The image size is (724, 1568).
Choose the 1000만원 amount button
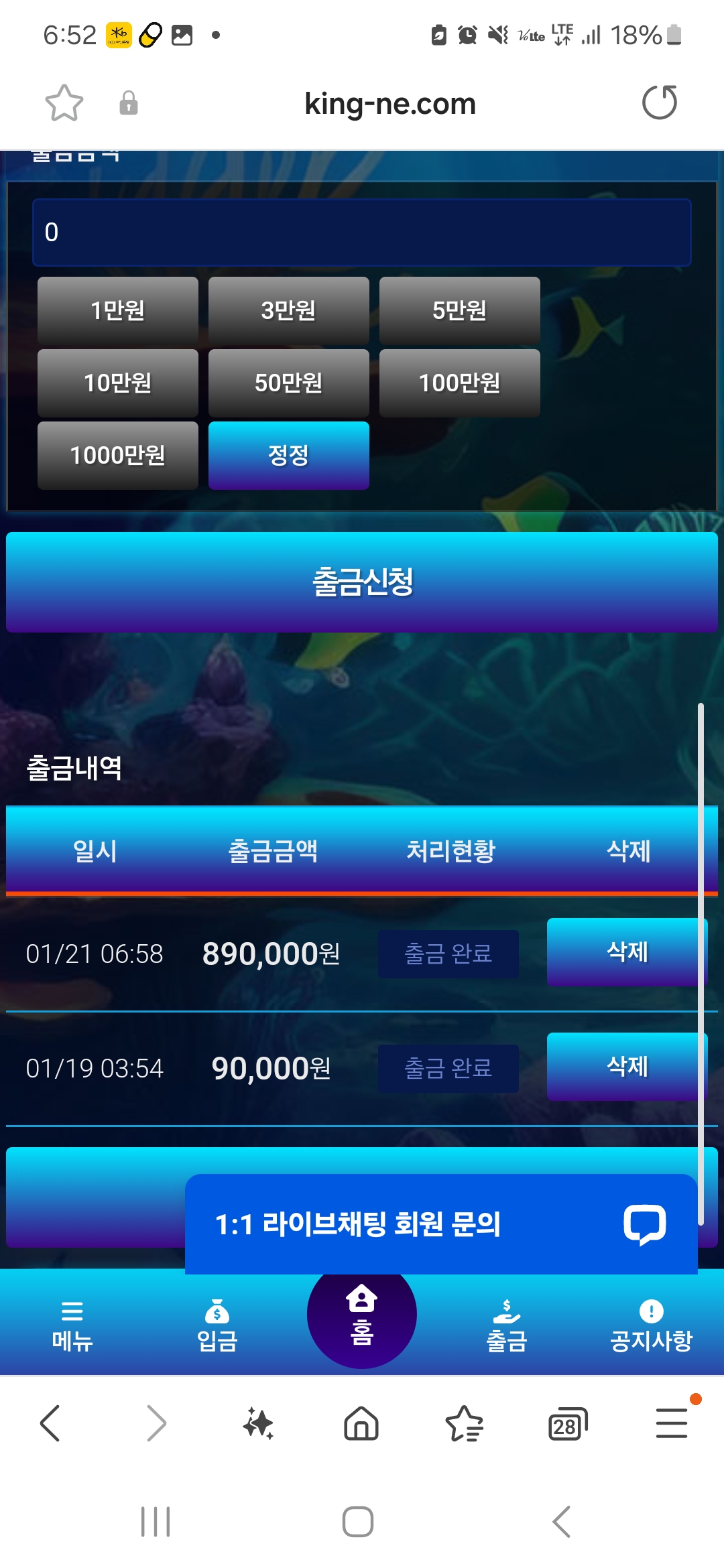coord(118,455)
